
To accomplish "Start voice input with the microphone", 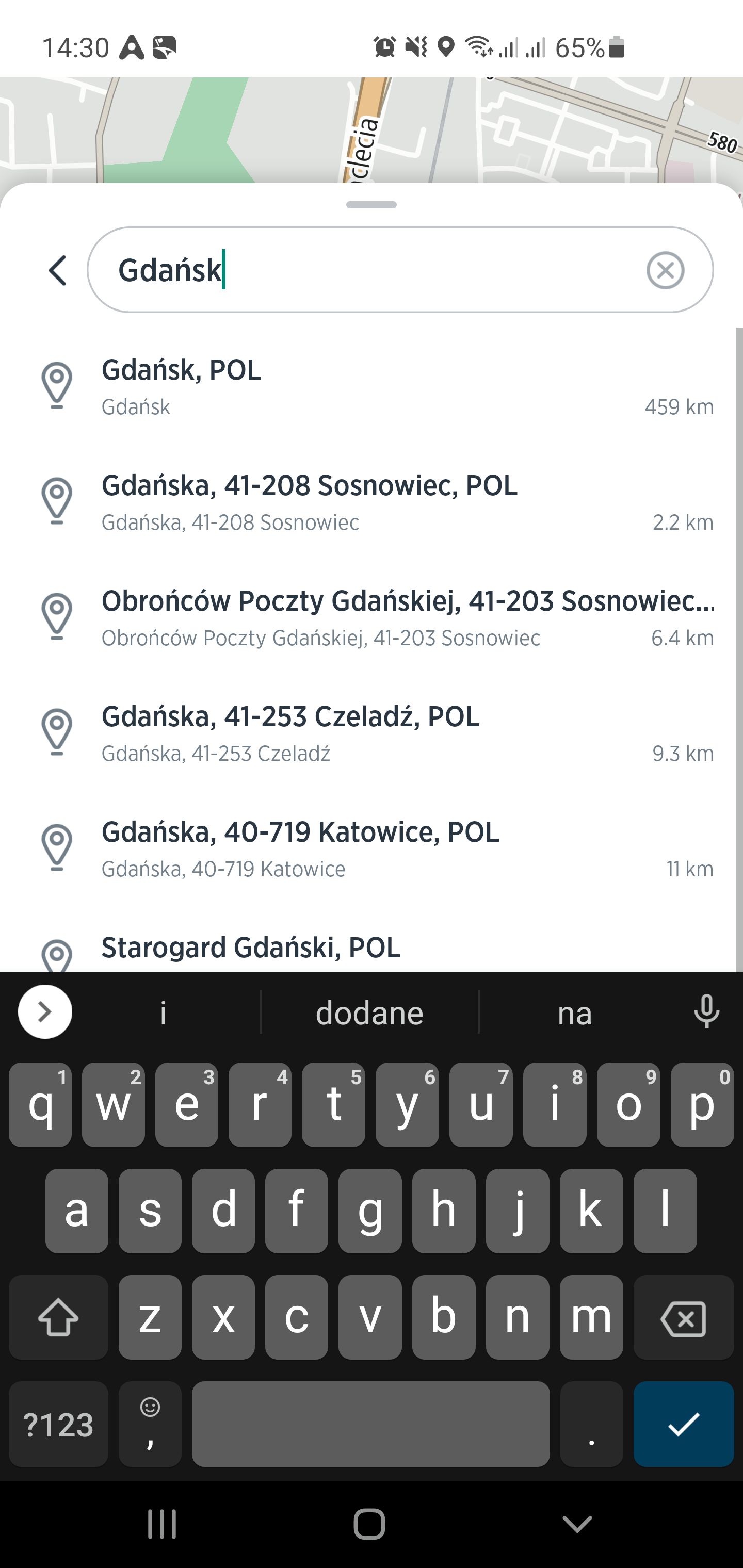I will pos(706,1013).
